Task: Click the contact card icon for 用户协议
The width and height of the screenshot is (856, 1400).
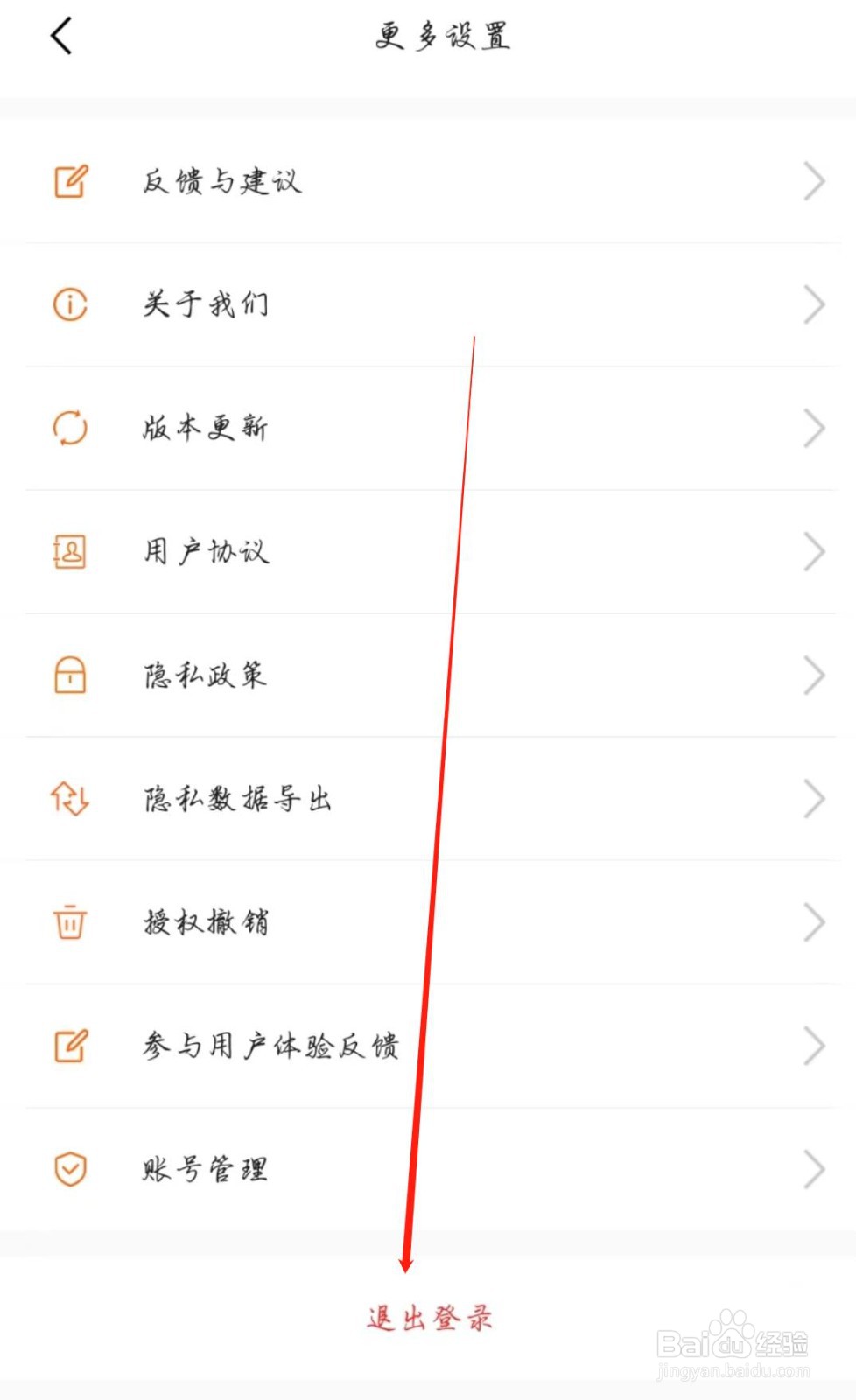Action: coord(69,551)
